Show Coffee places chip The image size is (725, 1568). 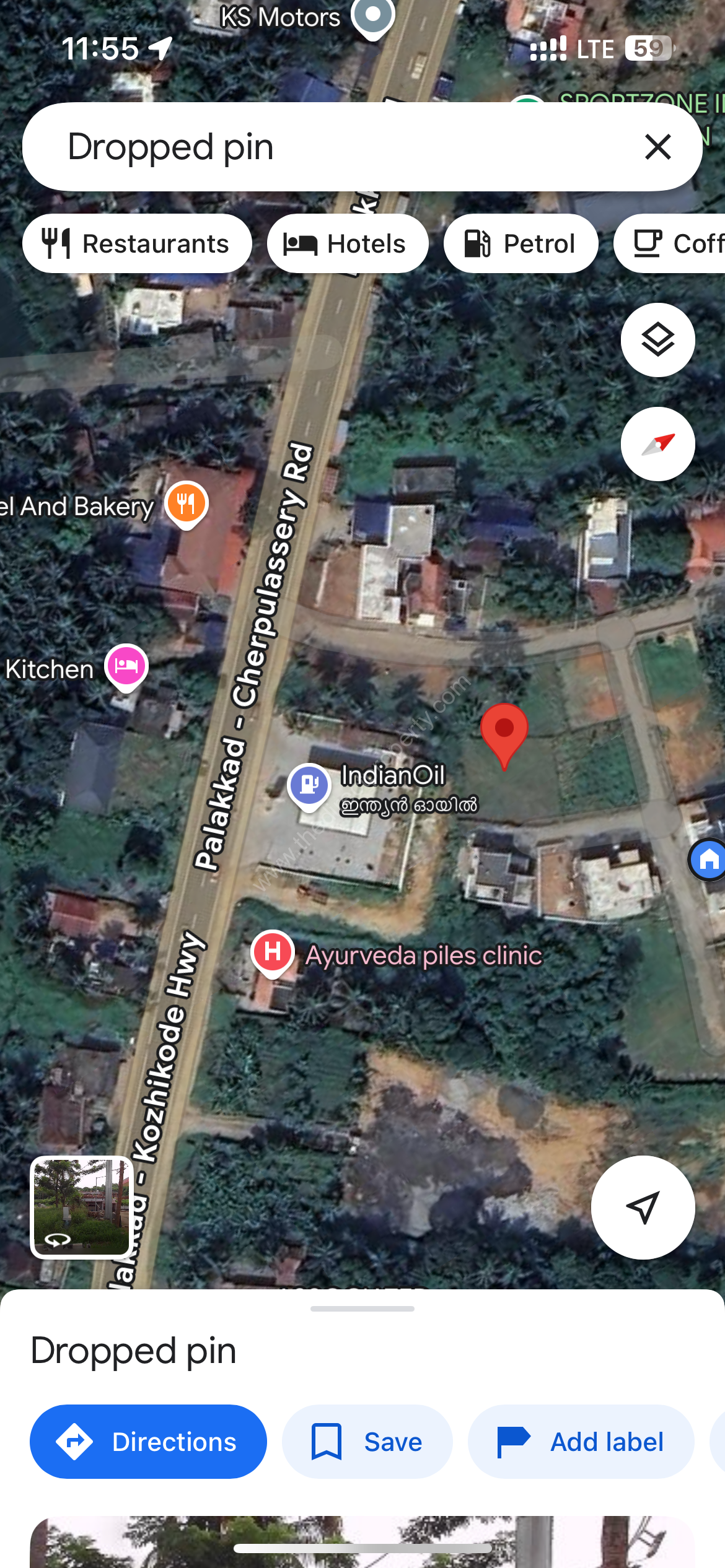pyautogui.click(x=675, y=244)
